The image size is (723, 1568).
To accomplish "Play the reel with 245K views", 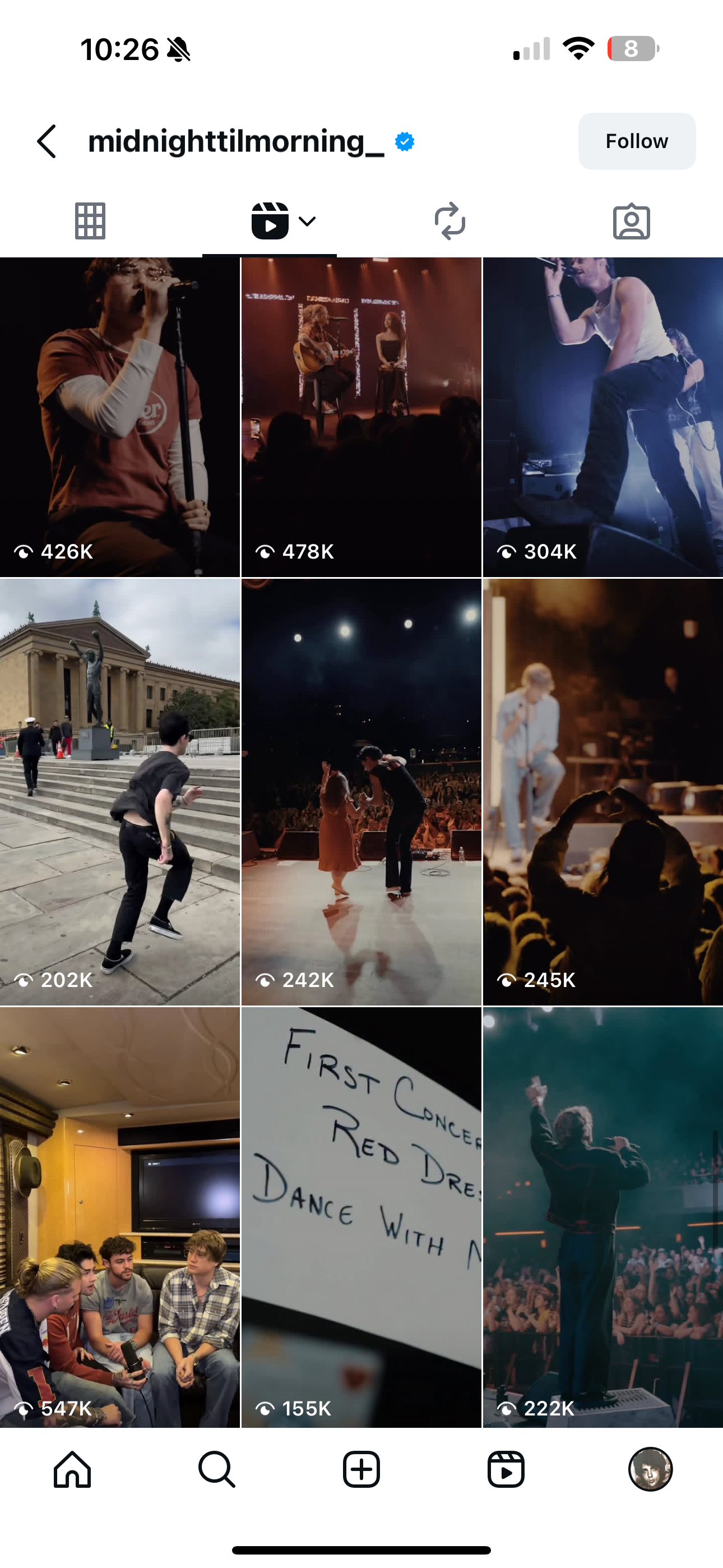I will pos(602,791).
